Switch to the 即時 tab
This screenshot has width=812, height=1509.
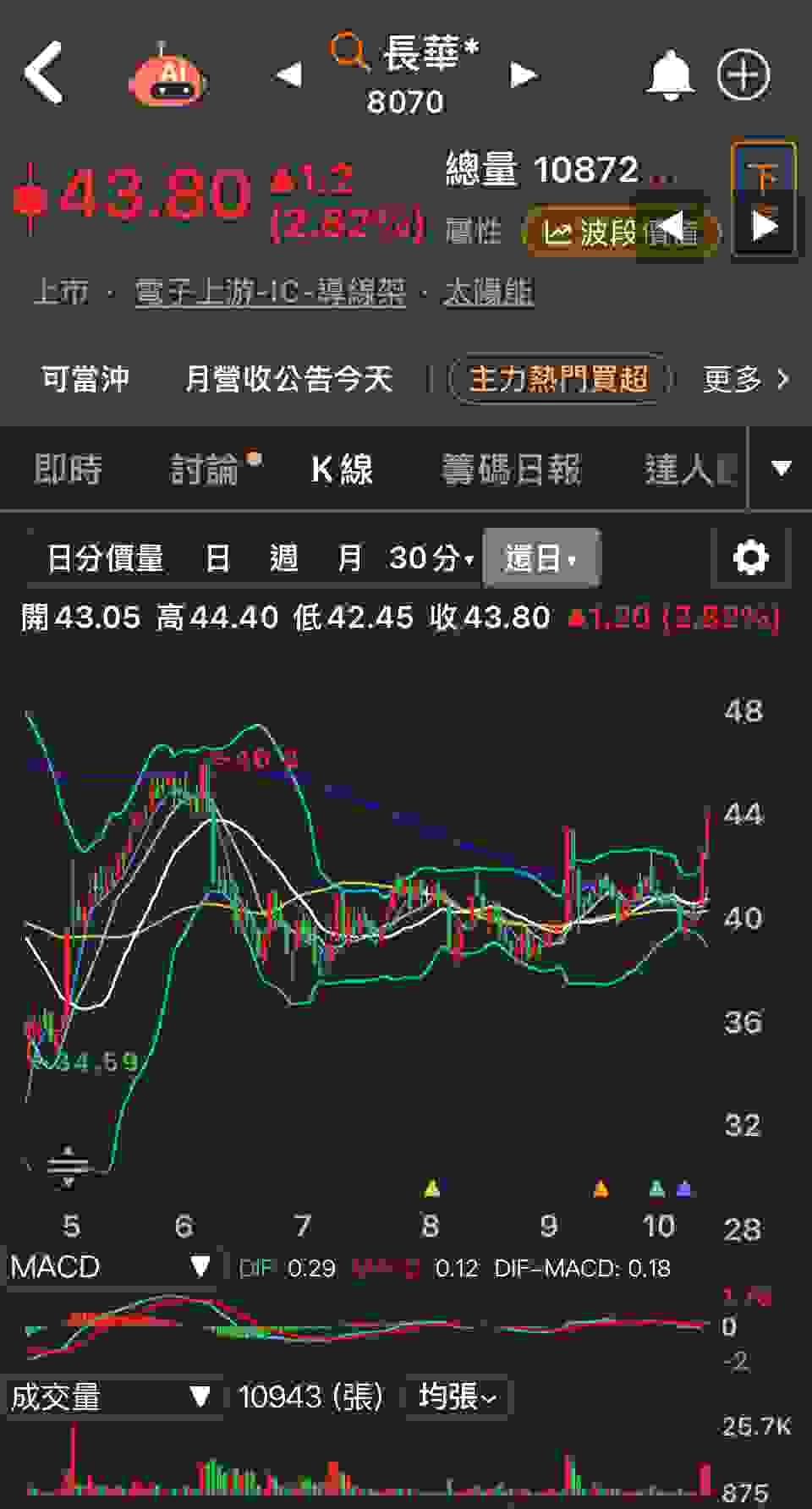pyautogui.click(x=69, y=469)
